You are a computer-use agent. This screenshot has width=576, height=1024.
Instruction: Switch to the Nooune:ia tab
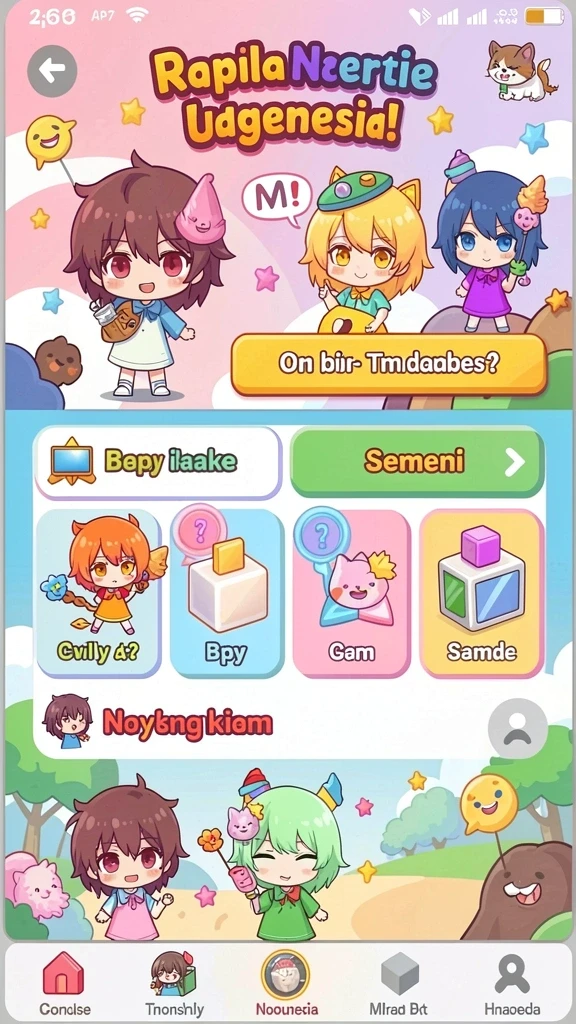[x=286, y=984]
